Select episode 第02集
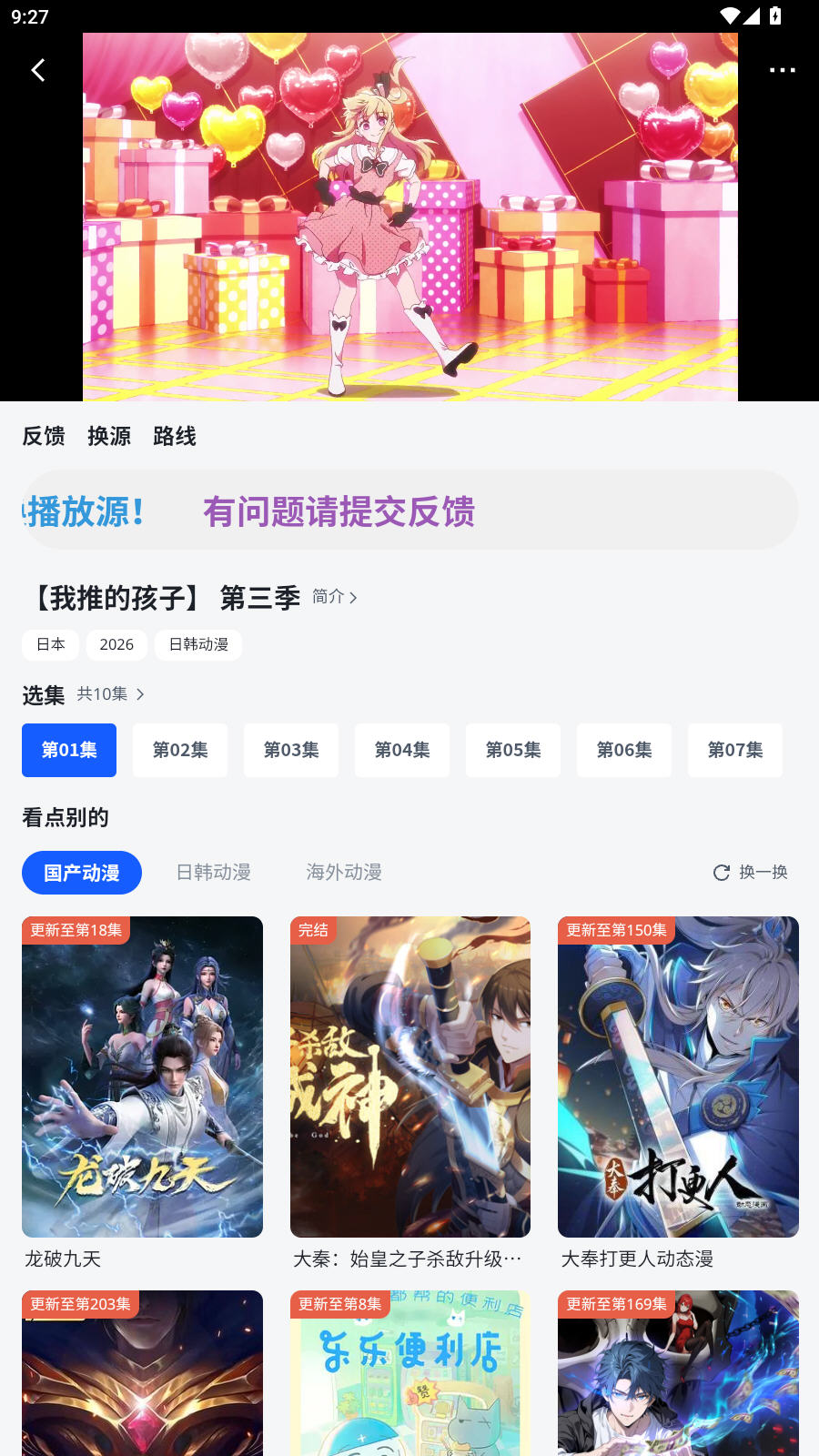 (x=180, y=750)
